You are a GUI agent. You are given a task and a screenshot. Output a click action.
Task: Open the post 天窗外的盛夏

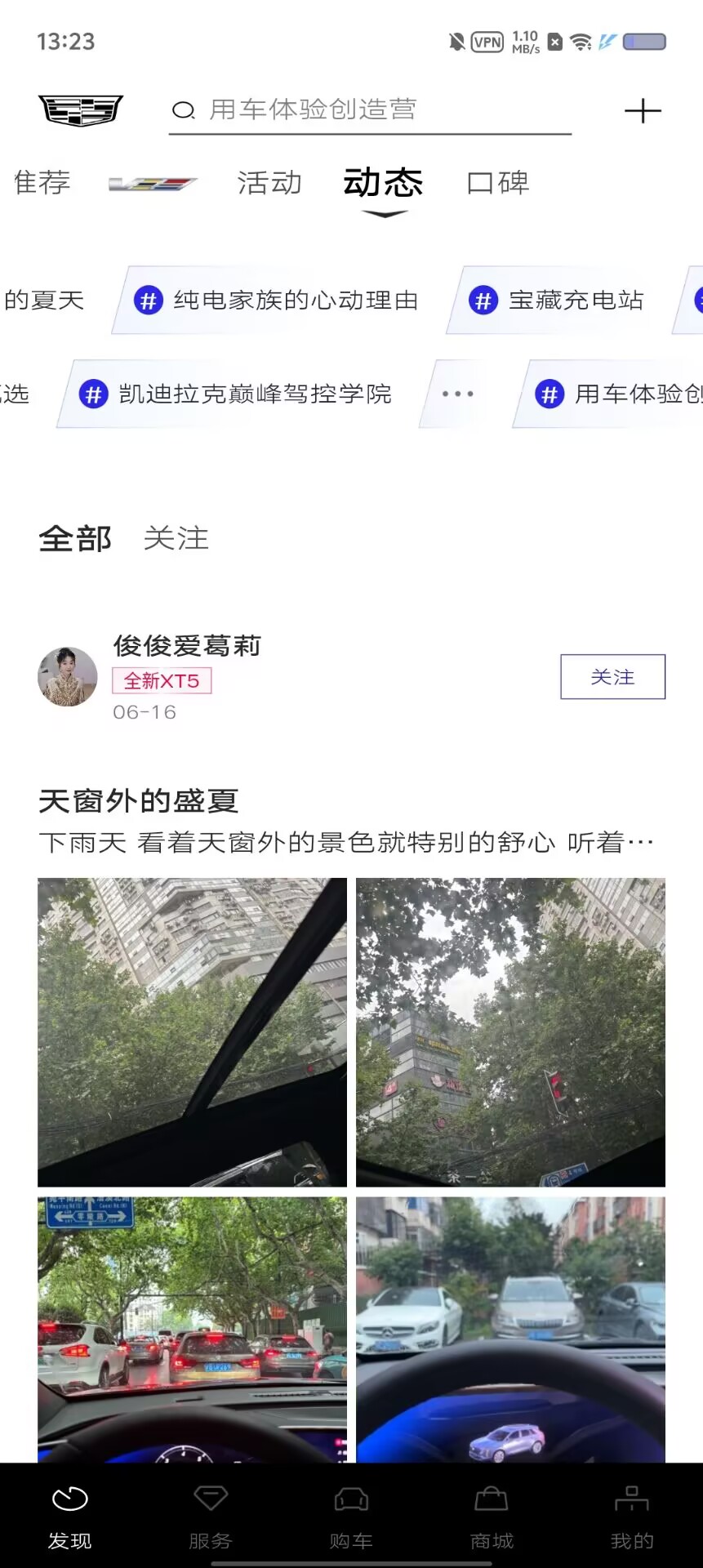pyautogui.click(x=139, y=801)
